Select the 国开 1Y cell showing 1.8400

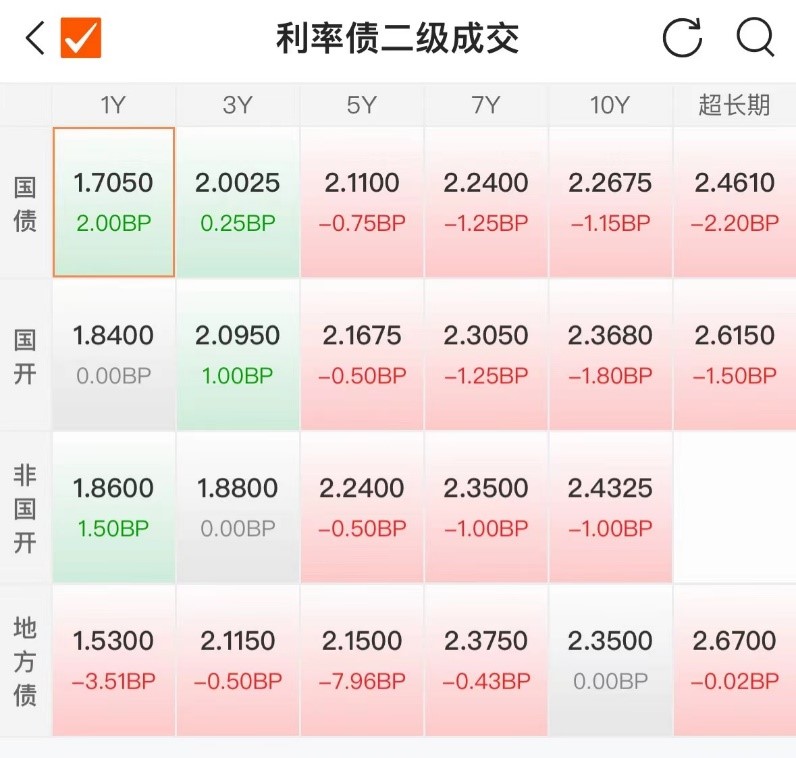[x=114, y=354]
